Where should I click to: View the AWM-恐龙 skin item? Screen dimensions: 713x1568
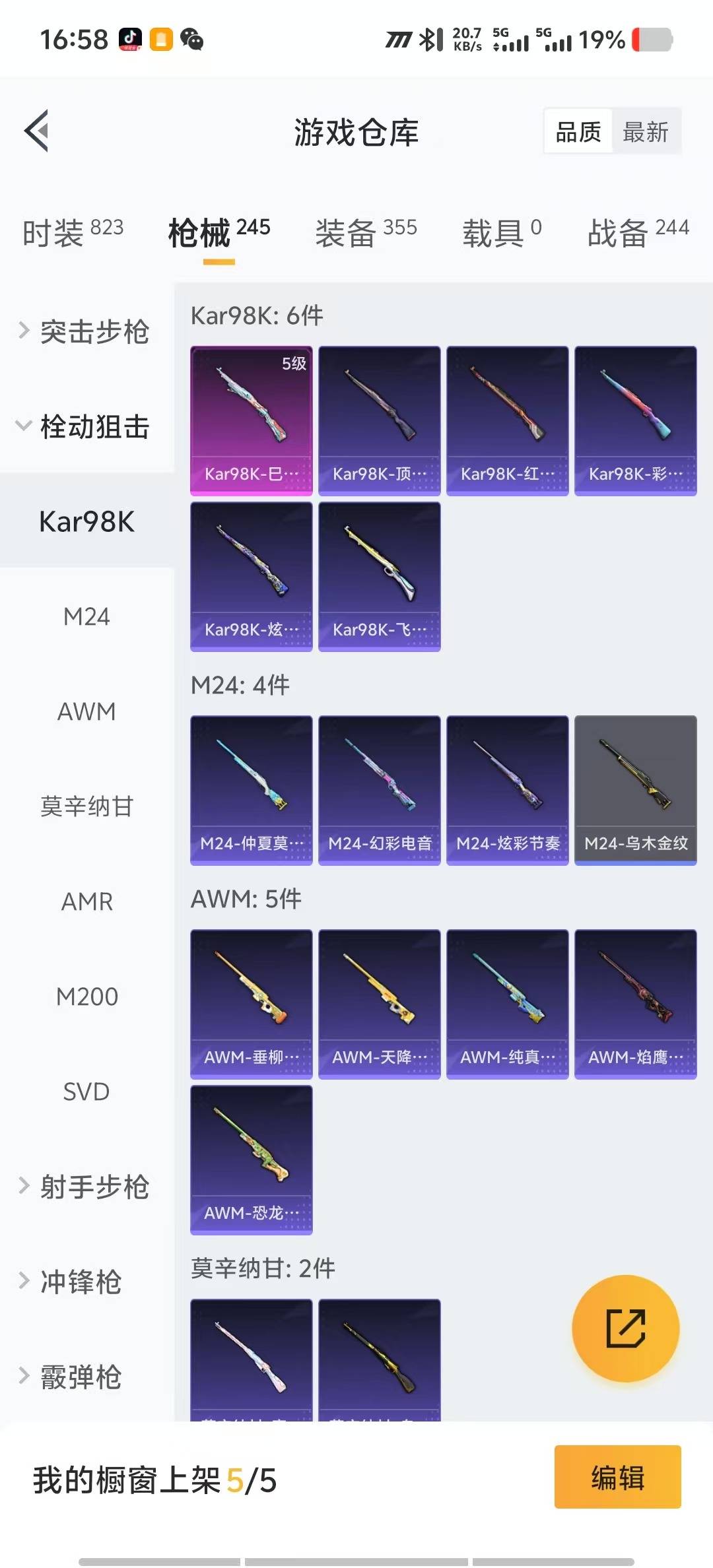tap(251, 1160)
